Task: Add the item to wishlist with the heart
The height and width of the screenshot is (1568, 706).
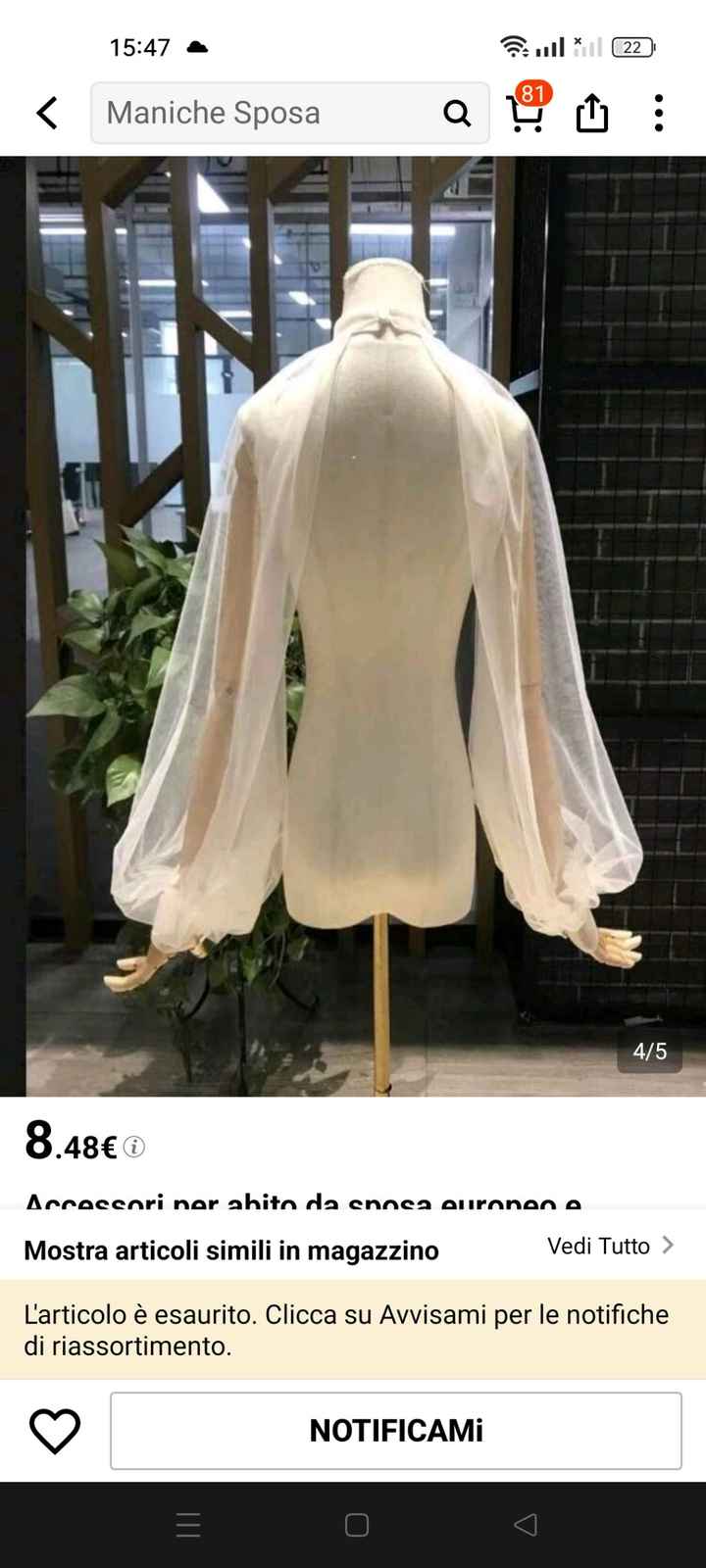Action: click(55, 1431)
